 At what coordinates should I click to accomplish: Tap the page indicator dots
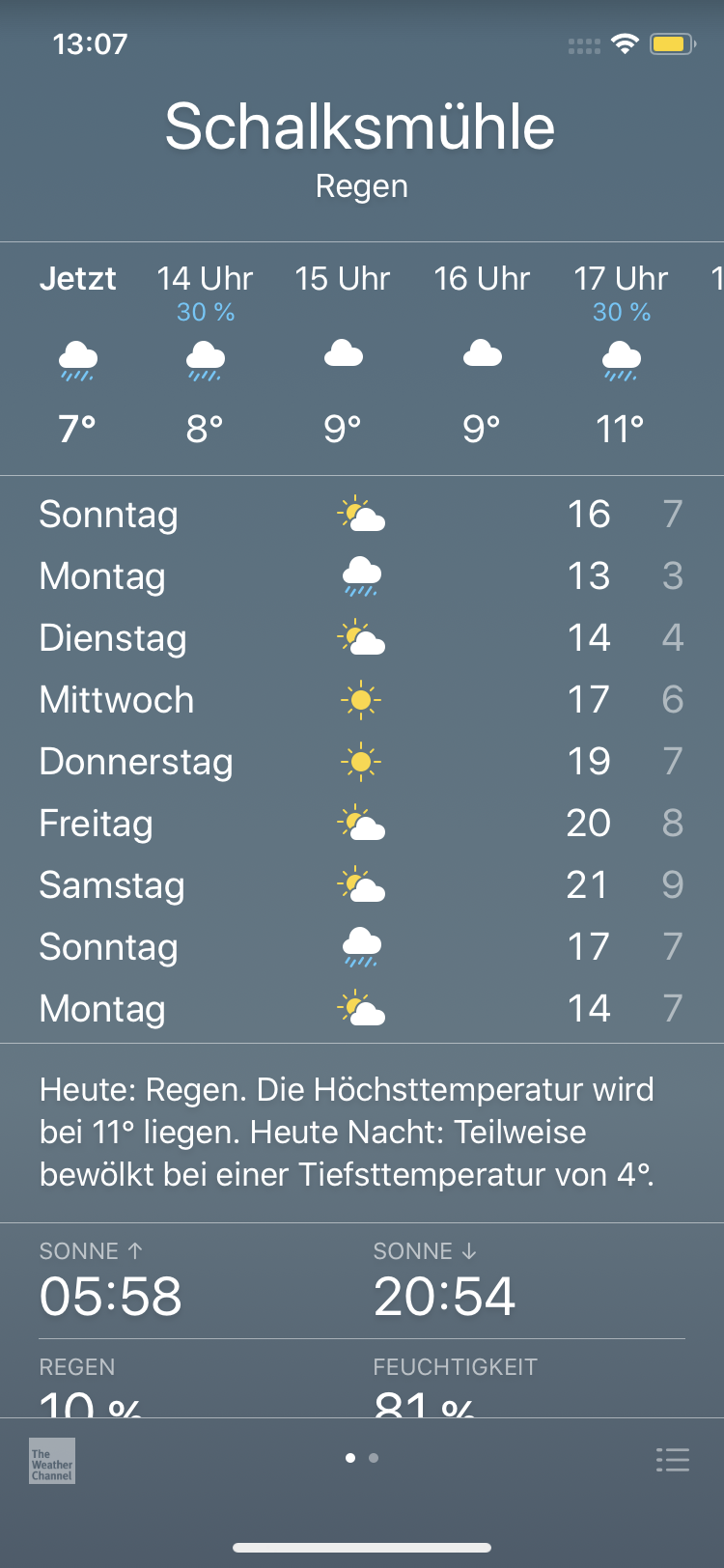click(362, 1458)
